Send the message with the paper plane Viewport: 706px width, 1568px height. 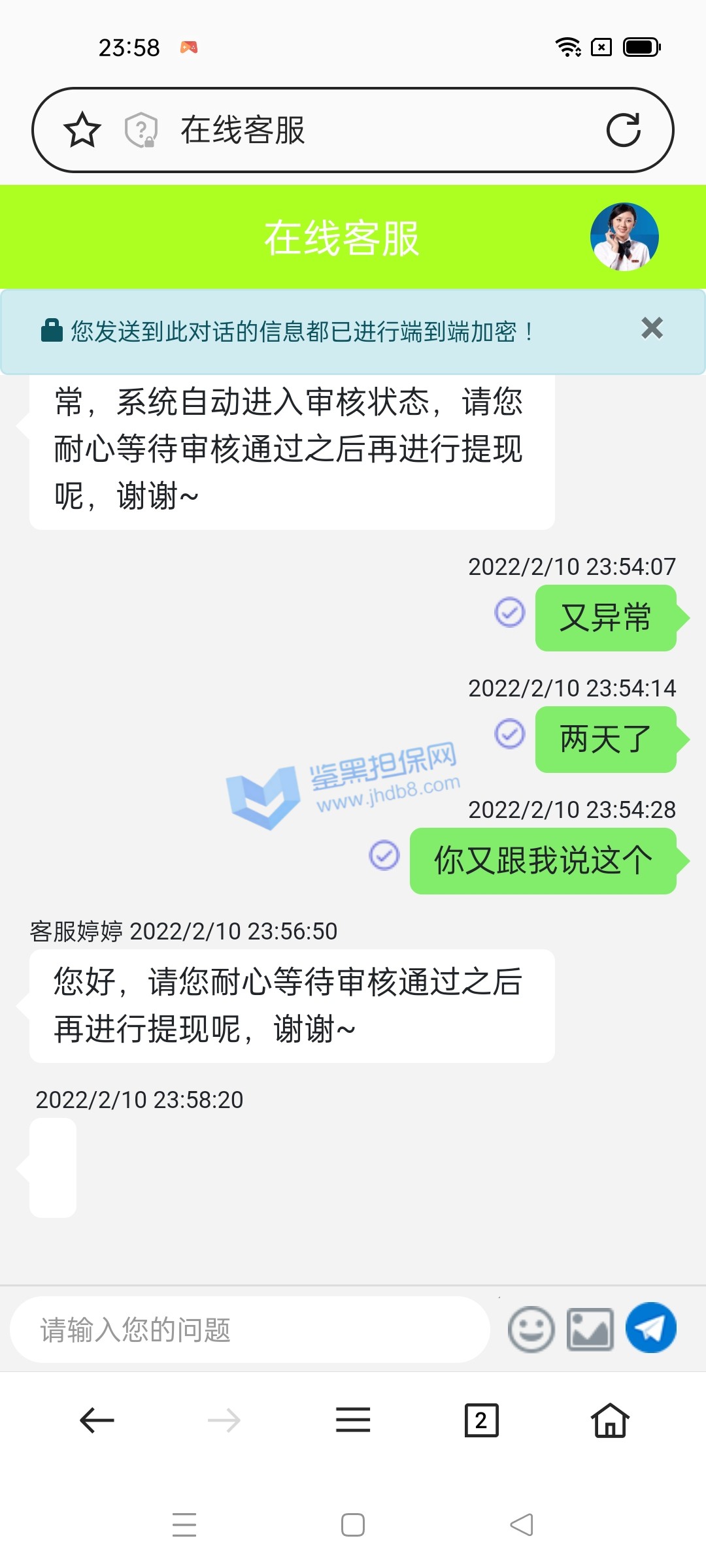click(x=650, y=1328)
